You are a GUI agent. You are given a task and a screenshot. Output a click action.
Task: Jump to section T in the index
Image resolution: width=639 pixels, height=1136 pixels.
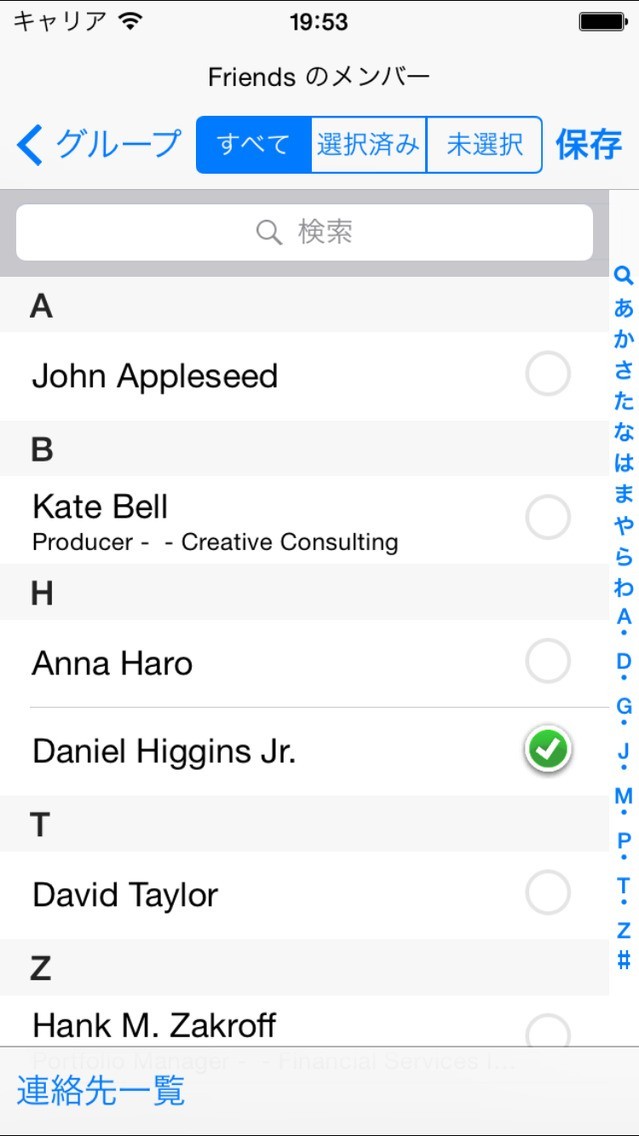pyautogui.click(x=623, y=886)
